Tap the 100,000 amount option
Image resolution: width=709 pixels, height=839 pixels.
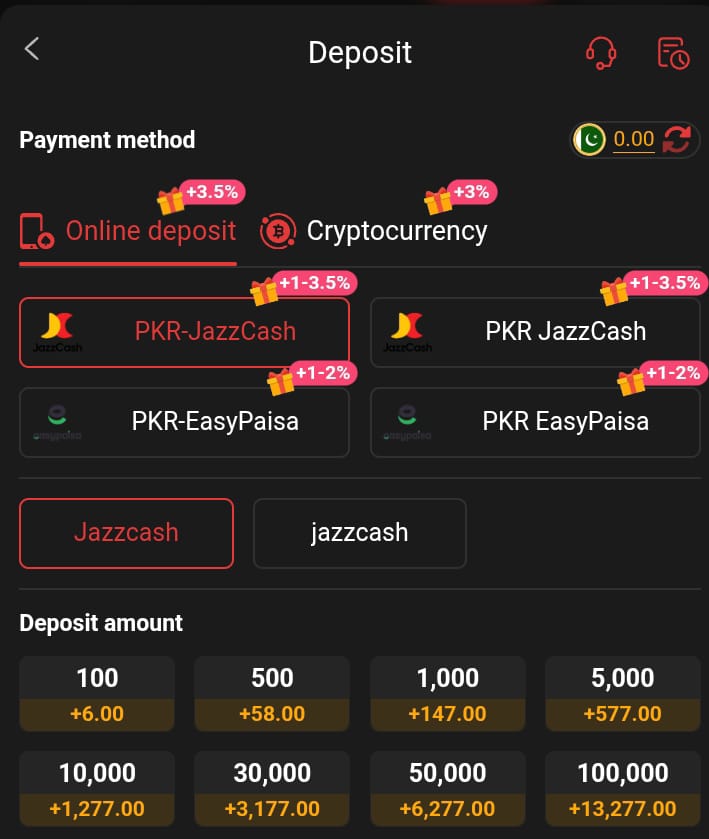coord(622,788)
